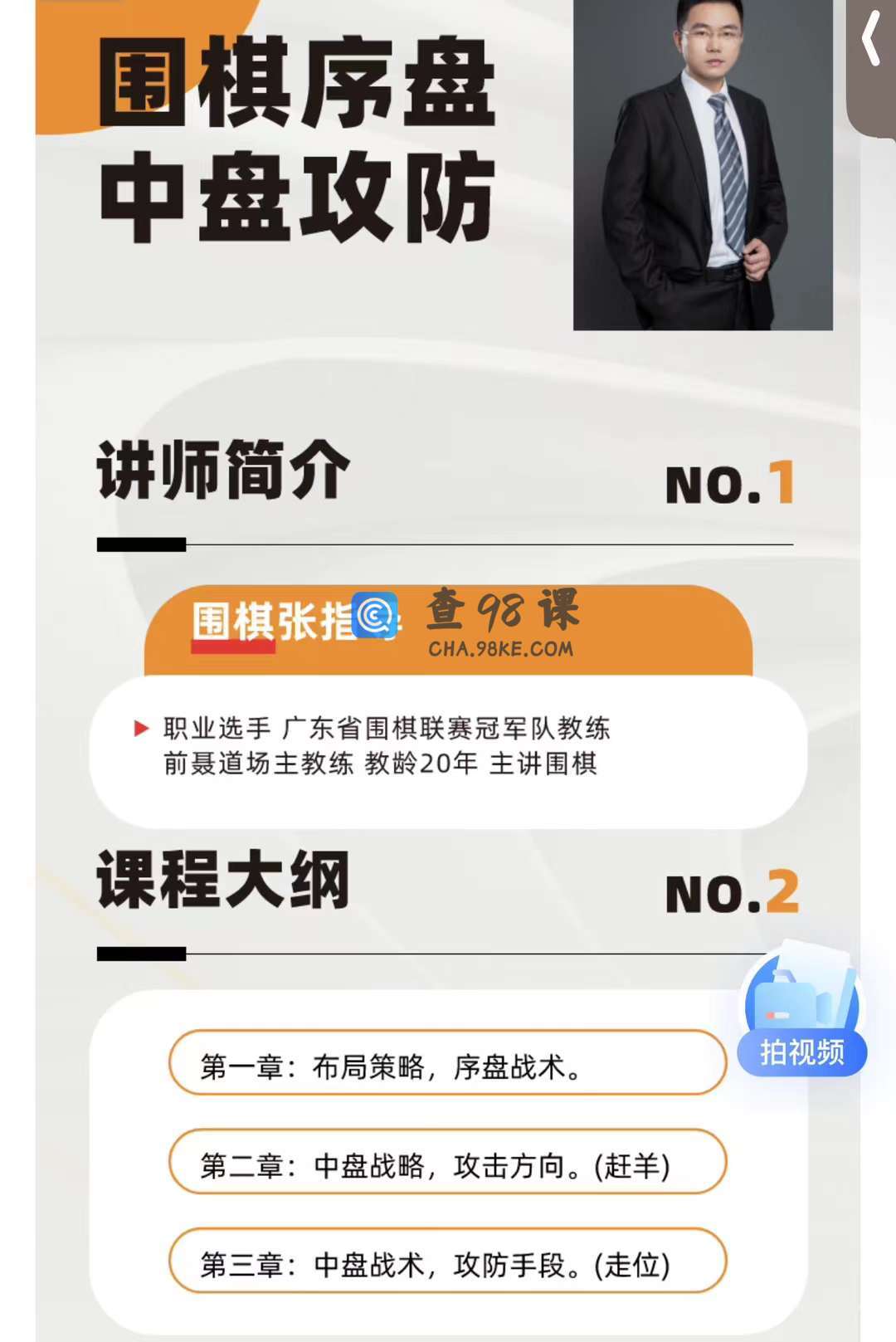Tap the back chevron at the top corner
The height and width of the screenshot is (1342, 896).
[x=872, y=39]
